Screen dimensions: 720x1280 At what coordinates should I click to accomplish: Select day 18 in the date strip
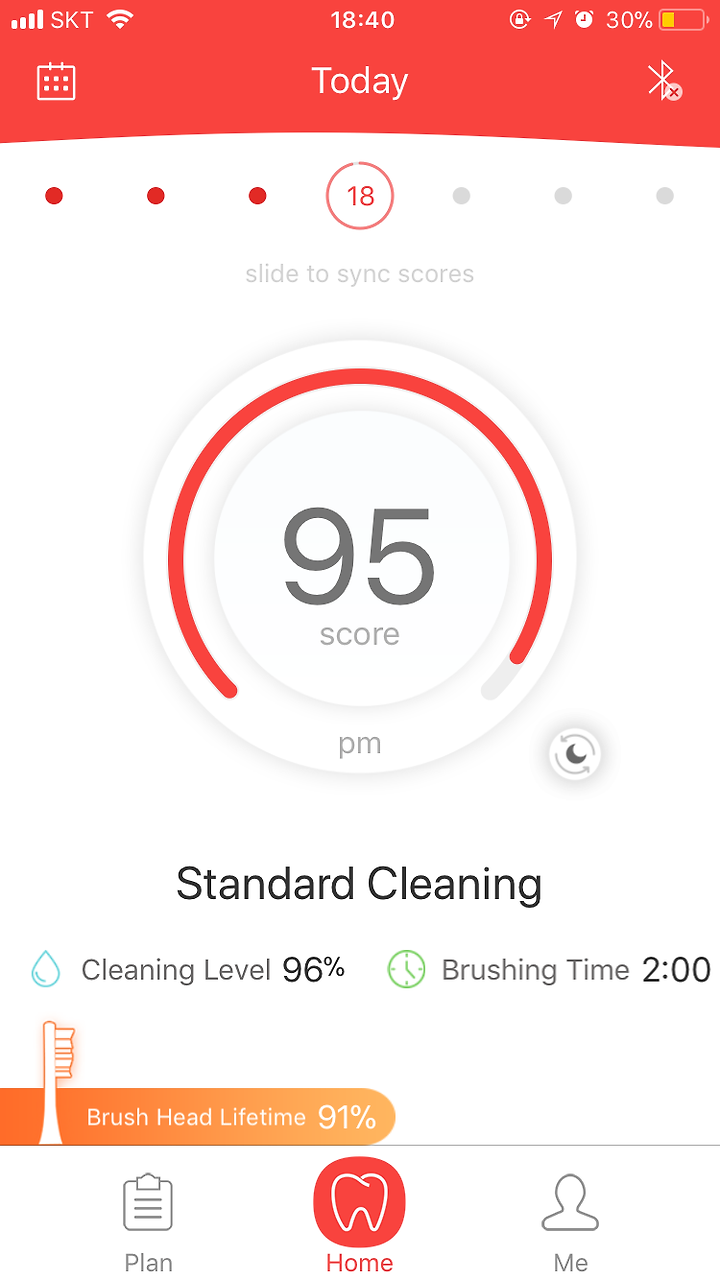(x=360, y=195)
